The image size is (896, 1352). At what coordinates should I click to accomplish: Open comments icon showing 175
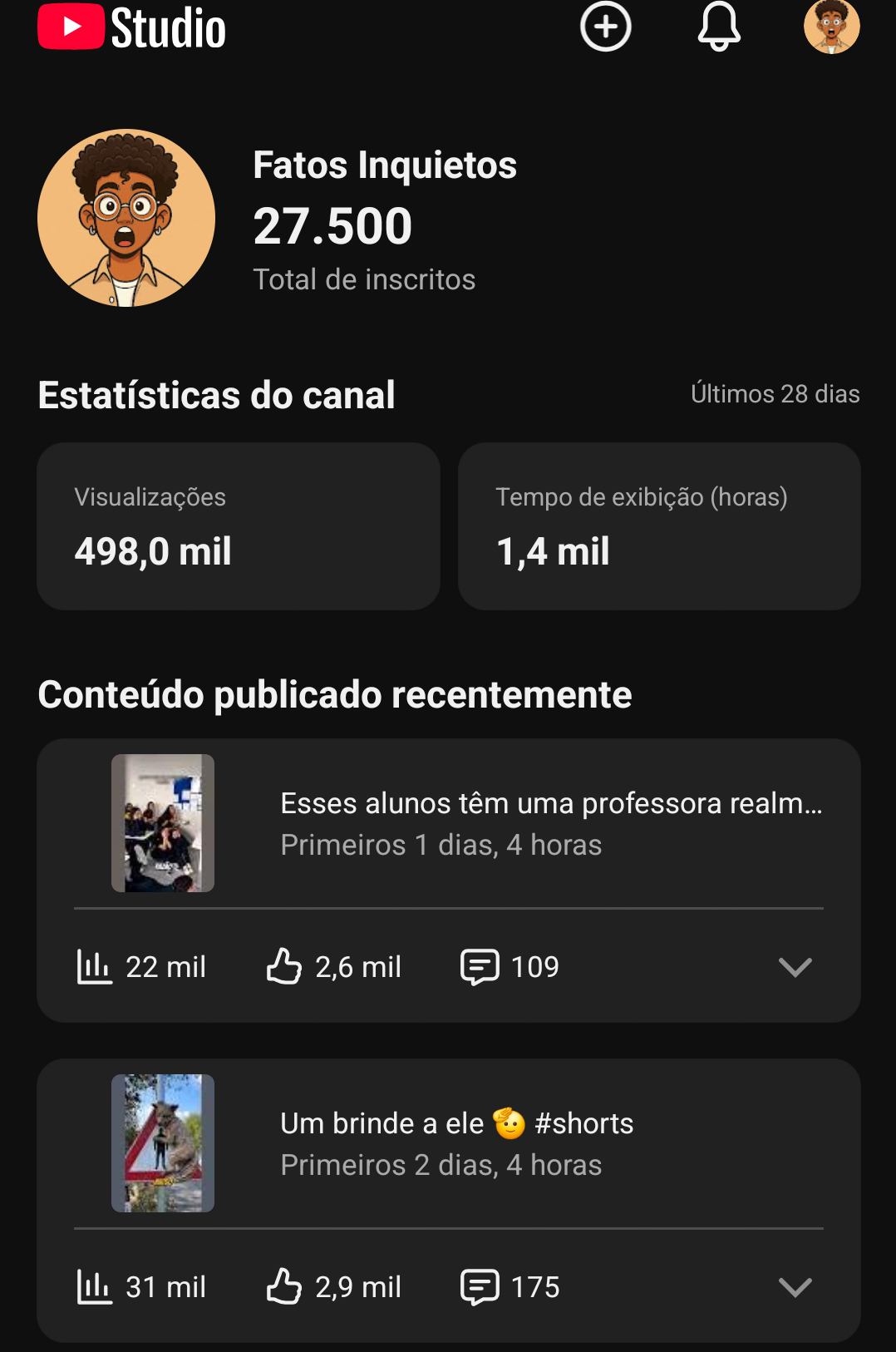[480, 1286]
